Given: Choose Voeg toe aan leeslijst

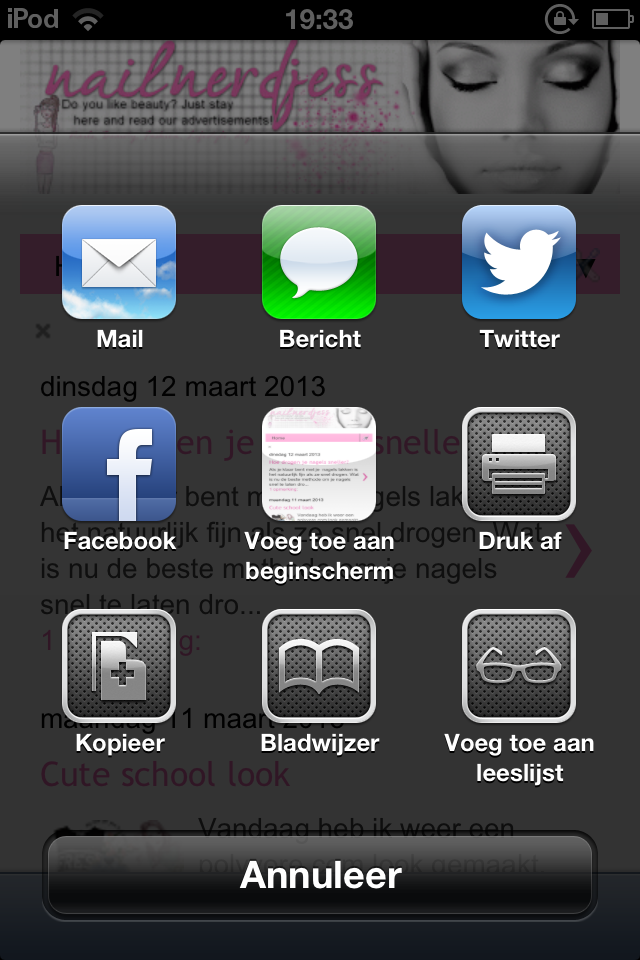Looking at the screenshot, I should (519, 666).
